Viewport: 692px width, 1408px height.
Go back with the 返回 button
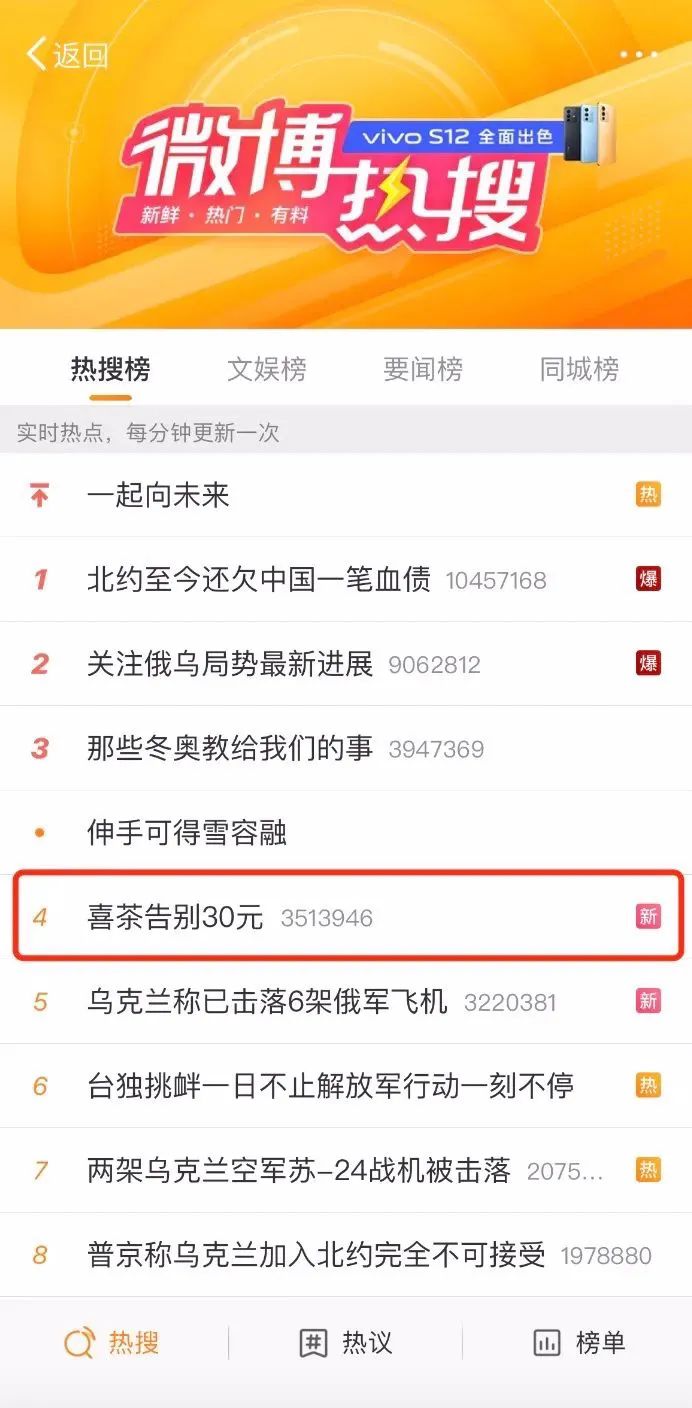[x=66, y=55]
